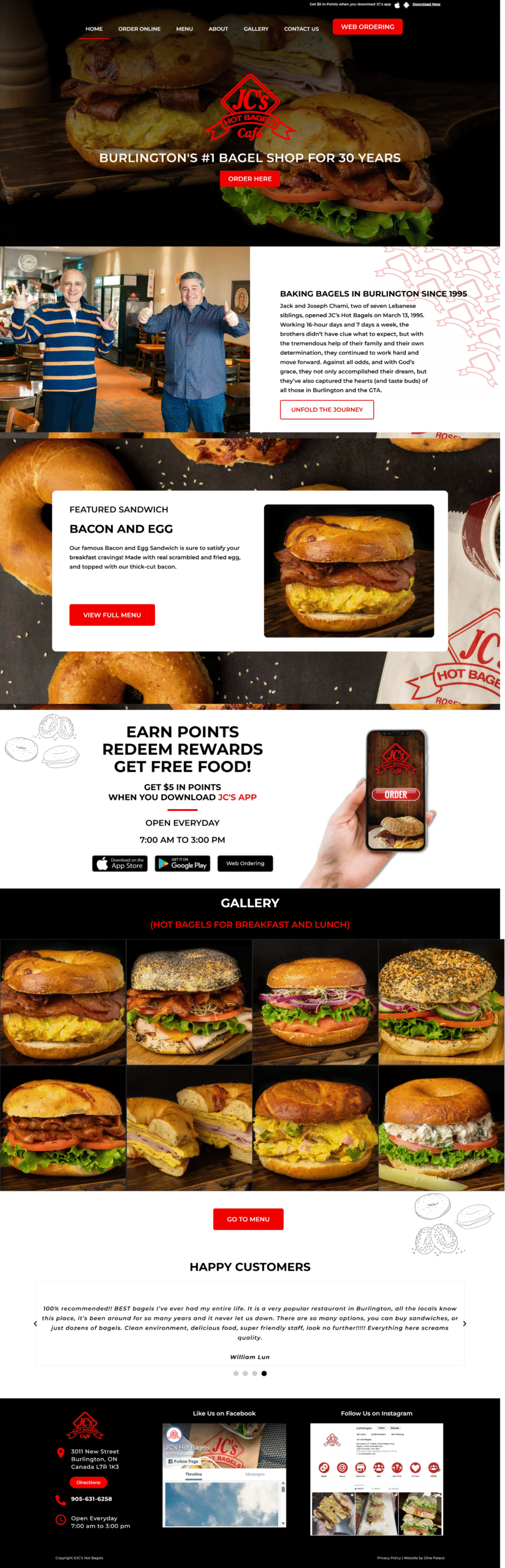Tap the black Web Ordering button
Image resolution: width=505 pixels, height=1568 pixels.
point(245,864)
